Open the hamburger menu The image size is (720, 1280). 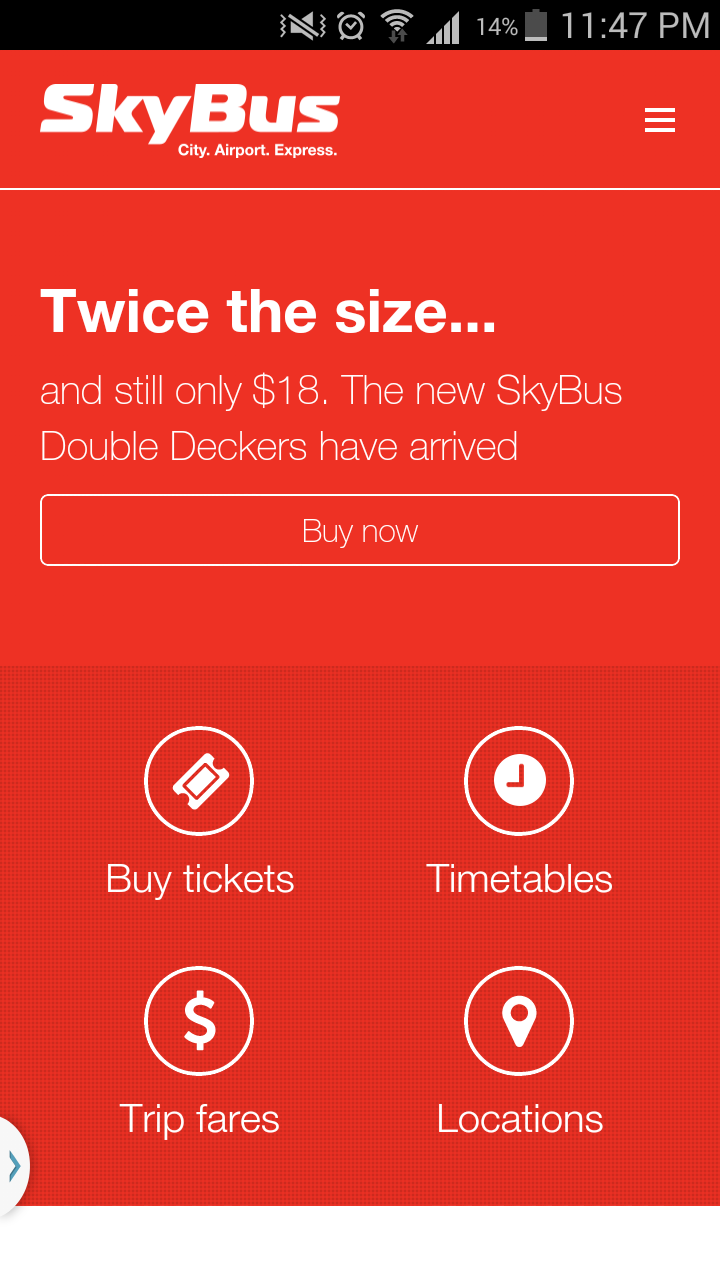(660, 120)
